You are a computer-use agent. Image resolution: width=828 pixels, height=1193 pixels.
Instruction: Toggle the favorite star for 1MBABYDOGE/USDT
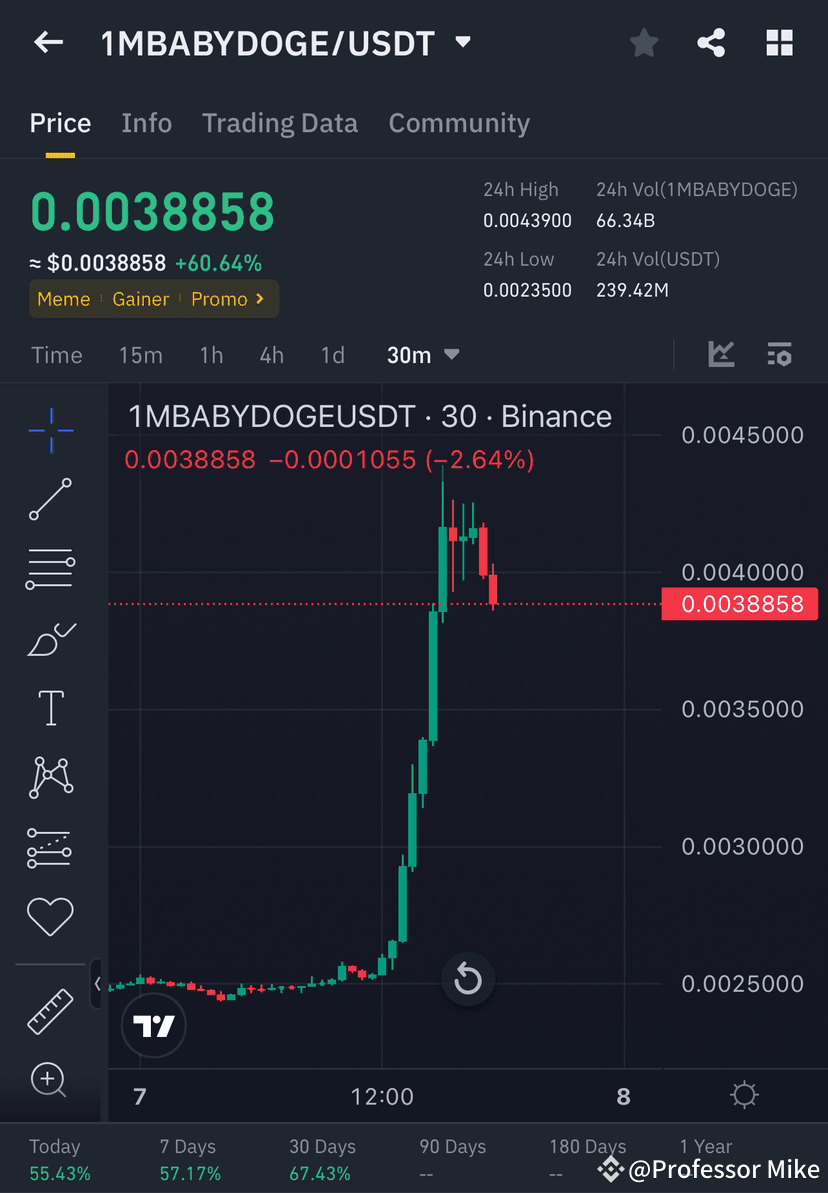tap(643, 42)
